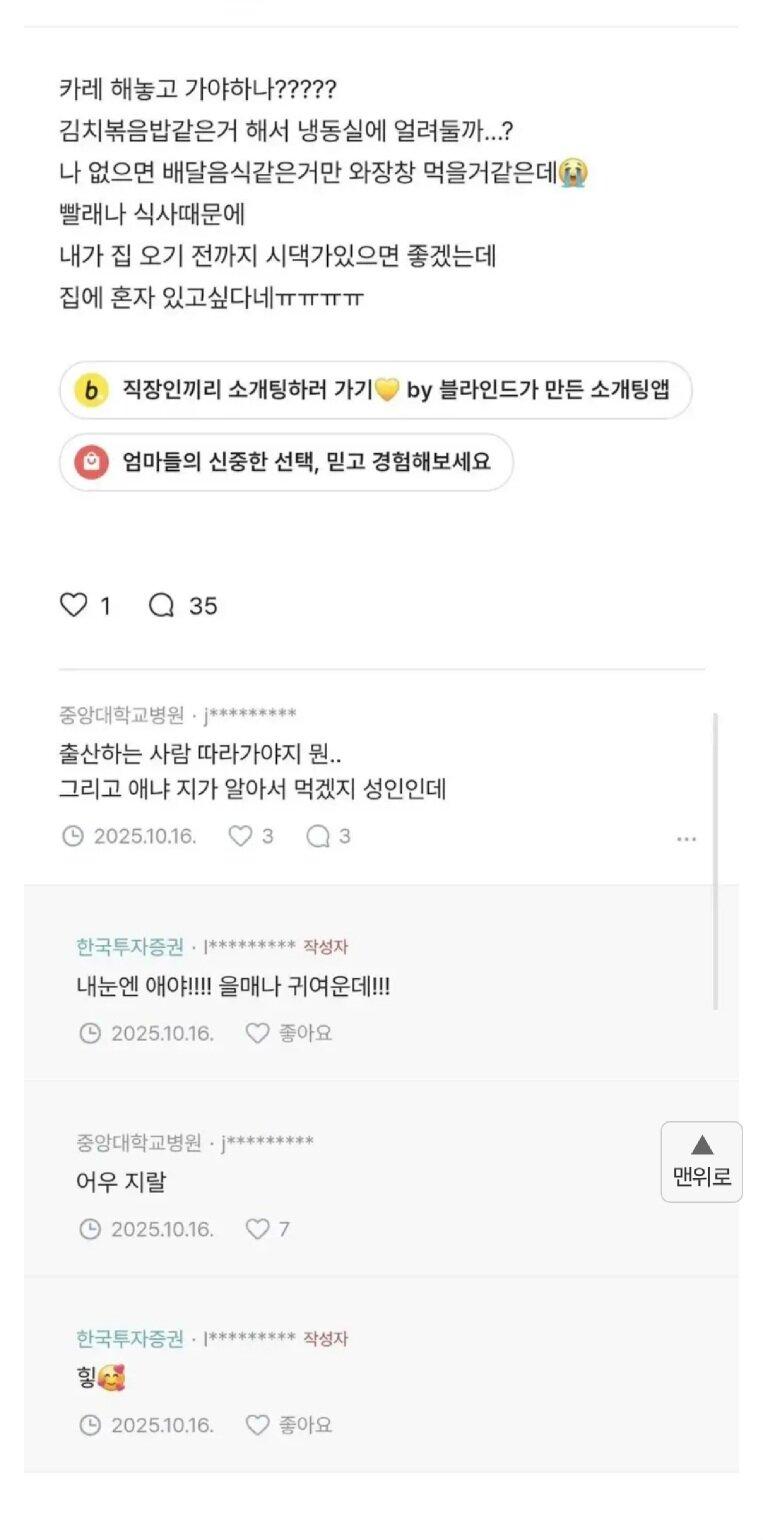Like the main post with heart icon
The image size is (763, 1540).
pyautogui.click(x=74, y=605)
